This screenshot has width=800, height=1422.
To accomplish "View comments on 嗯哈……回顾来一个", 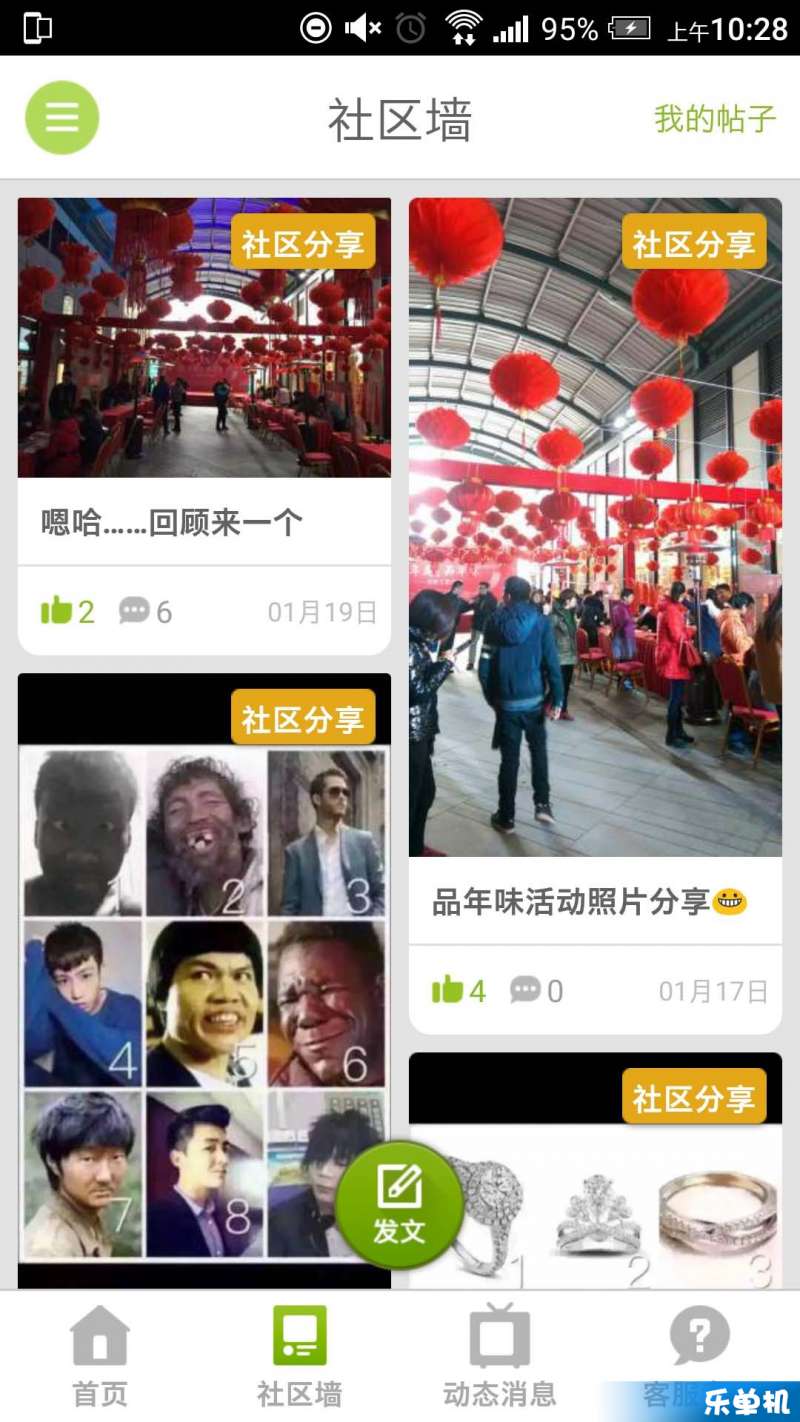I will click(146, 611).
